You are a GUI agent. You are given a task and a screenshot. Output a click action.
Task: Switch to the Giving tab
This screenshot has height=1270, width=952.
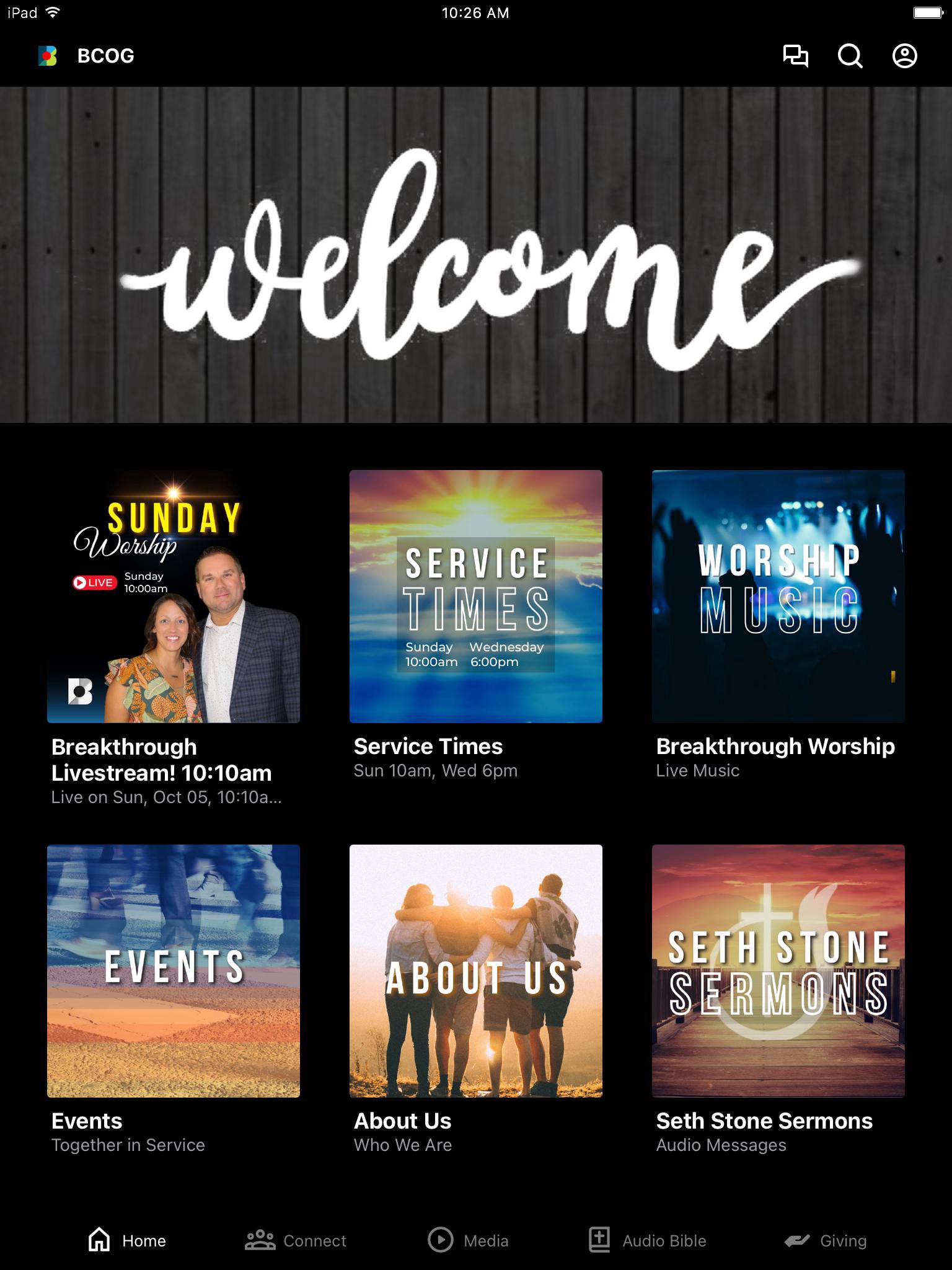tap(826, 1240)
